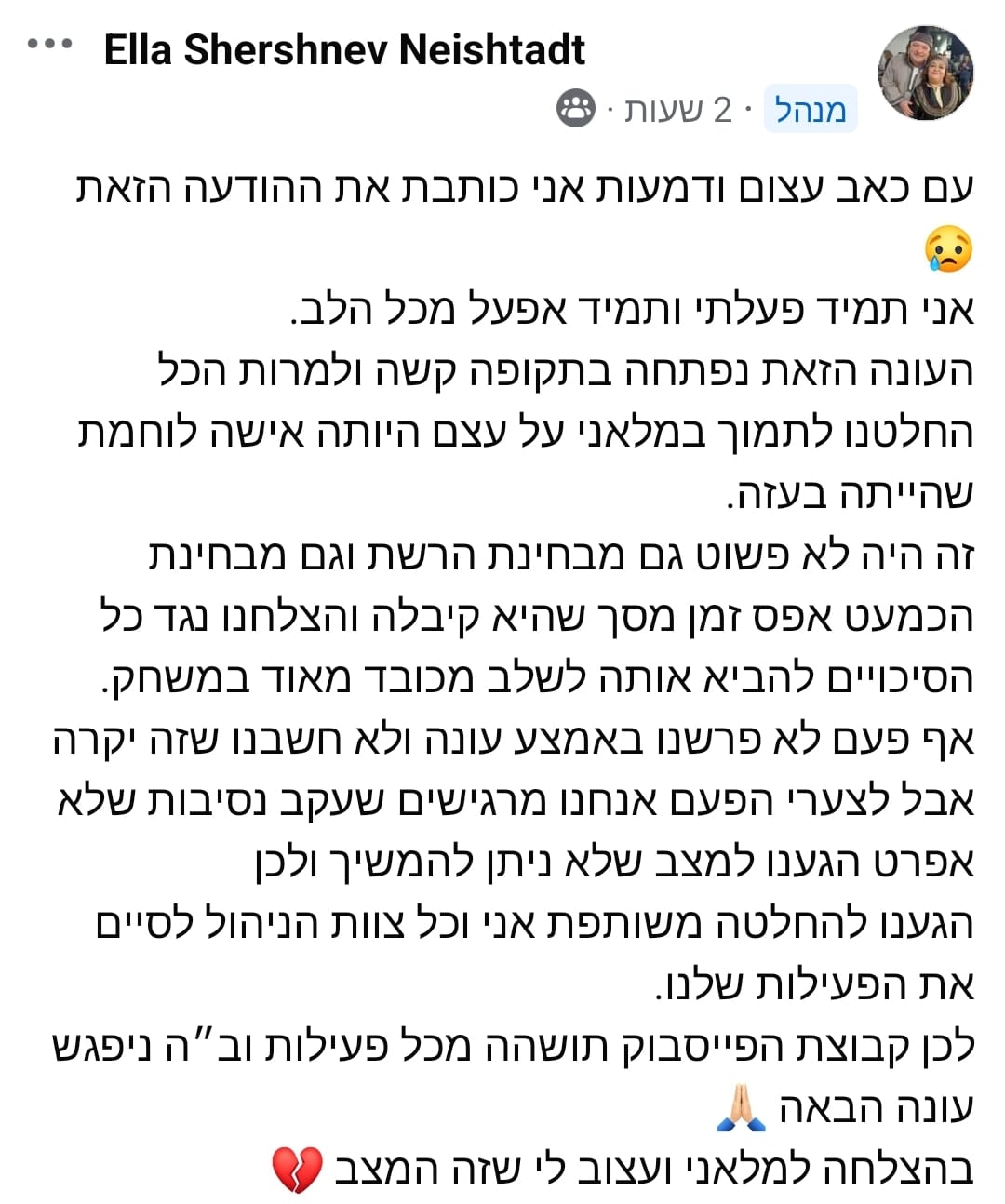Click the audience selector next to the timestamp

[x=577, y=107]
